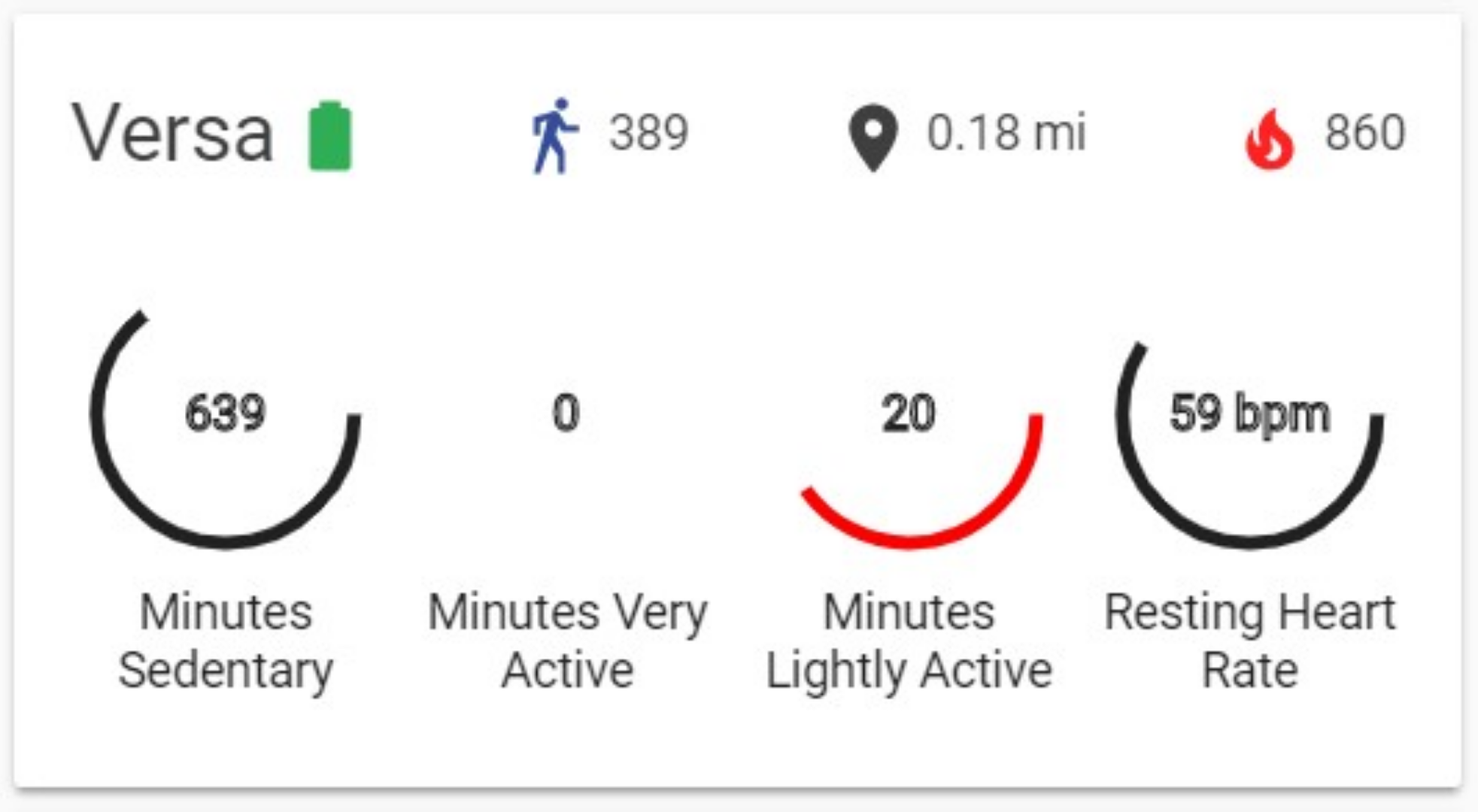1478x812 pixels.
Task: View the distance sensor details
Action: coord(968,134)
